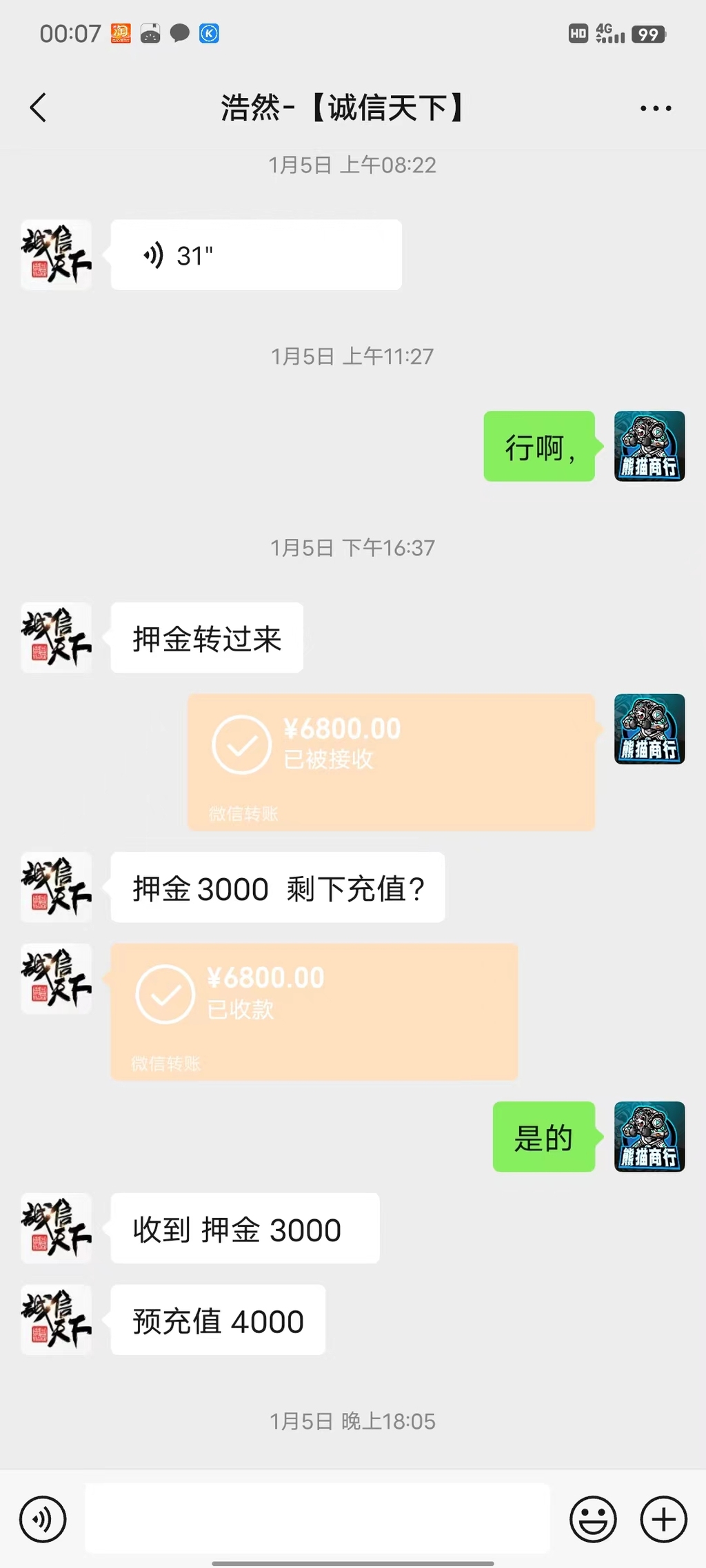Screen dimensions: 706x1568
Task: View 诚信天下 avatar next to 押金转过来
Action: (57, 638)
